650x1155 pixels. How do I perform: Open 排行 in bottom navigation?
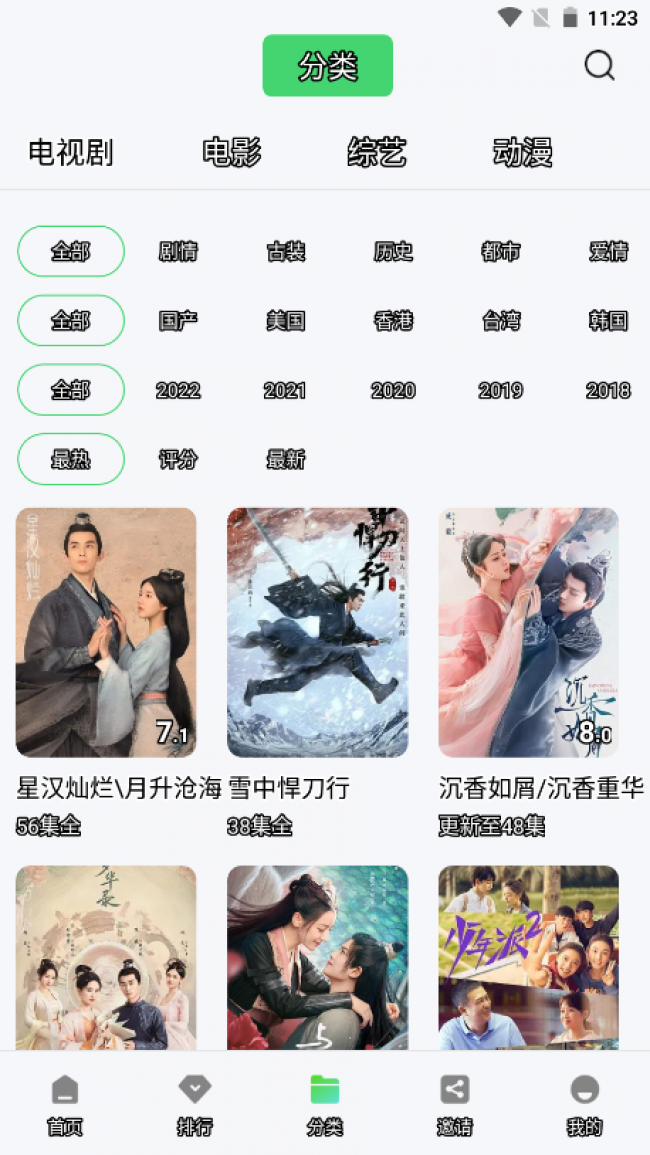[x=195, y=1105]
